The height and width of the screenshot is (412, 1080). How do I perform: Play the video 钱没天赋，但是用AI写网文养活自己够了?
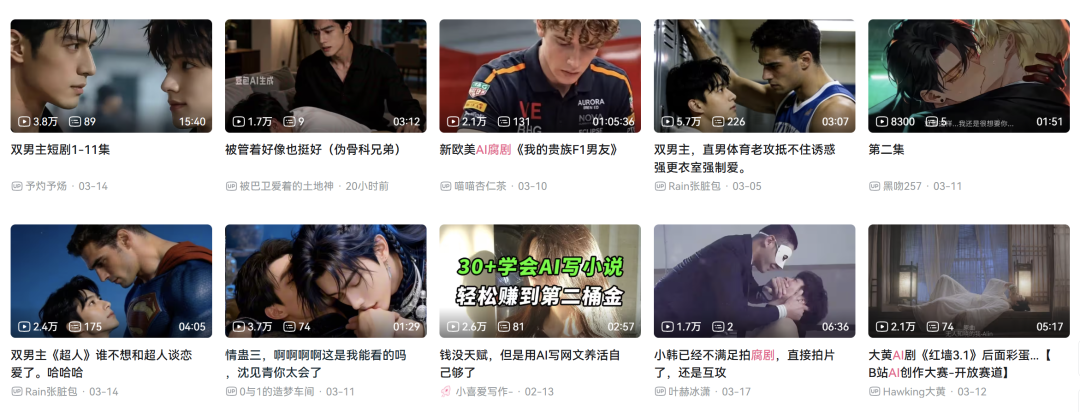540,281
